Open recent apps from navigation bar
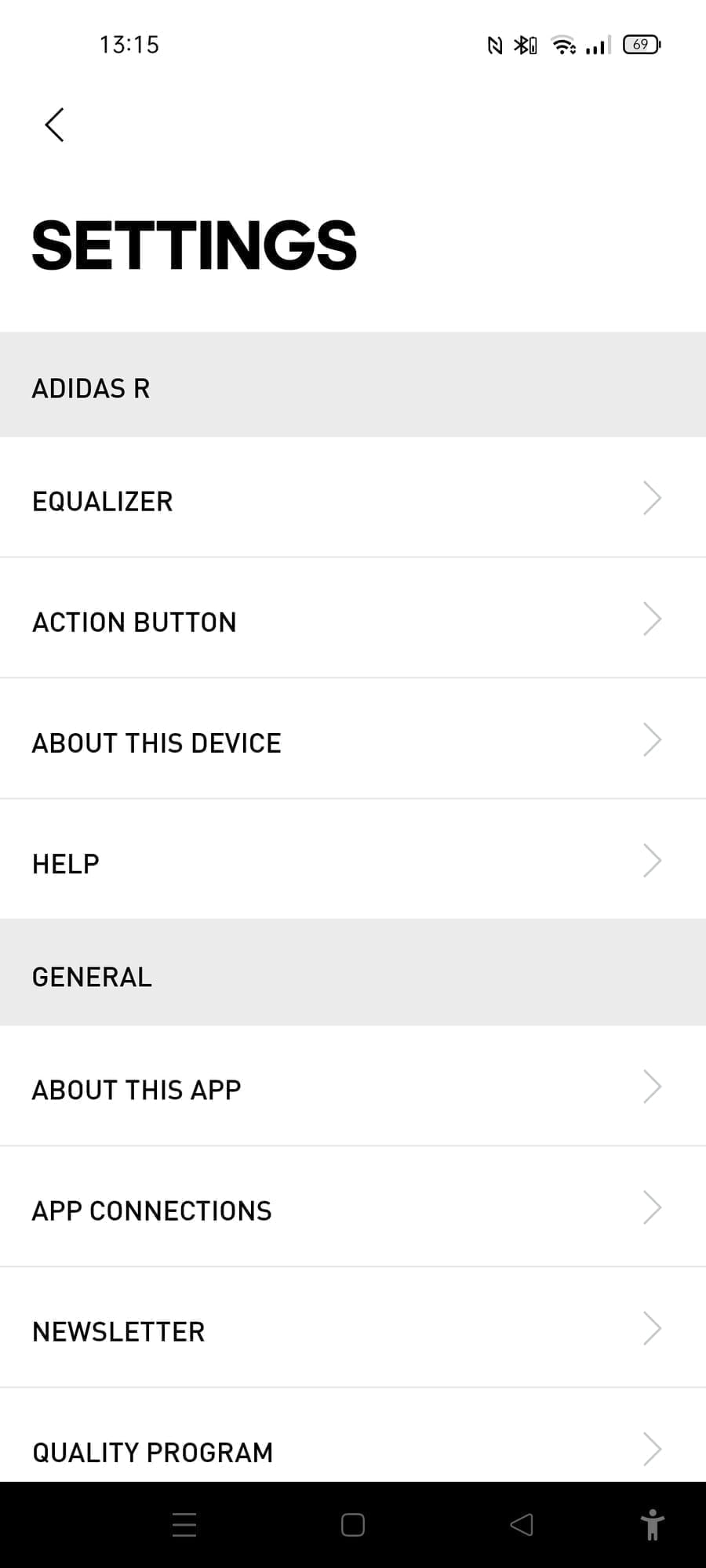Viewport: 706px width, 1568px height. [x=184, y=1525]
